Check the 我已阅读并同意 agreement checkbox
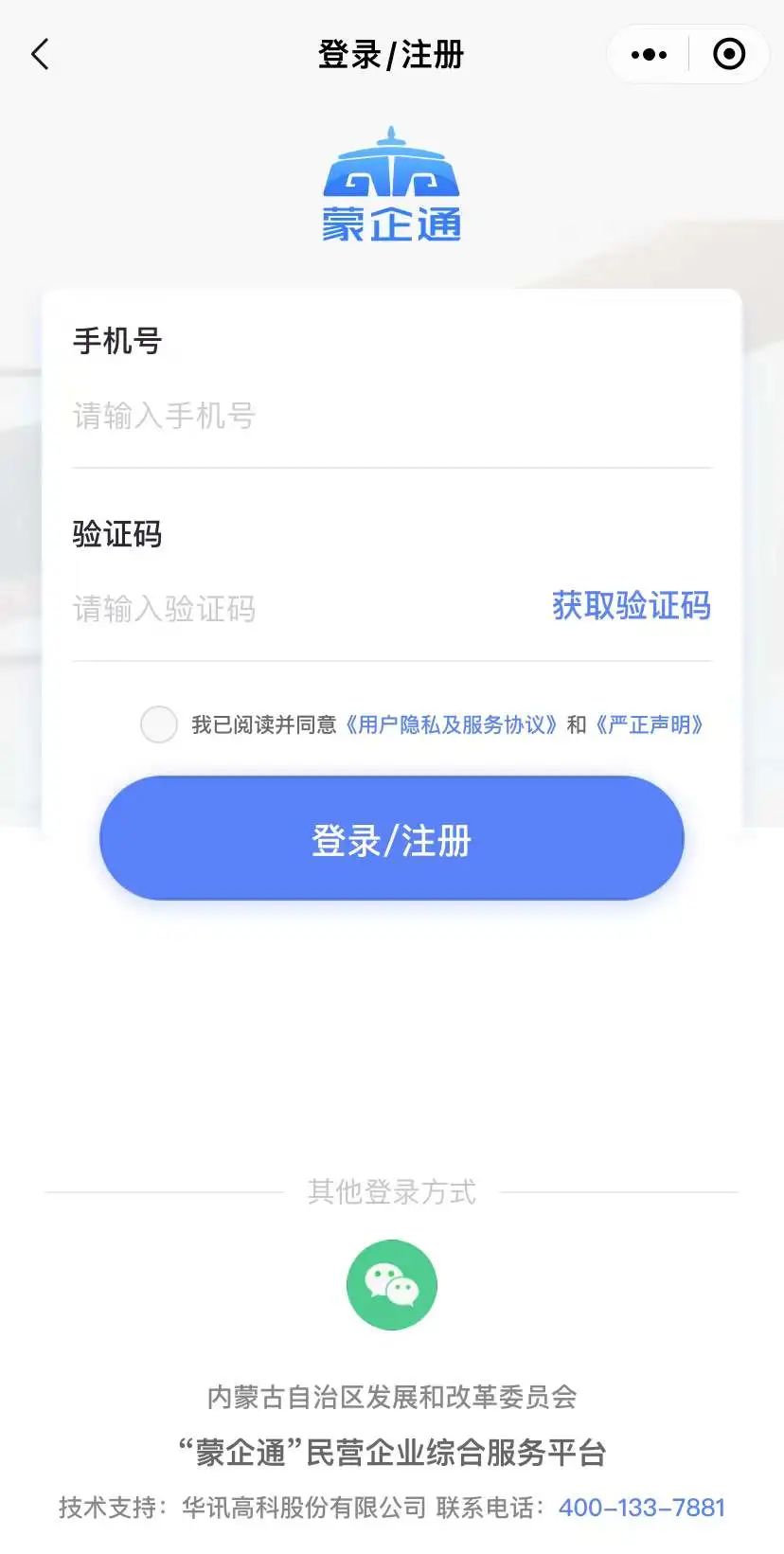Screen dimensions: 784x1554 coord(159,724)
